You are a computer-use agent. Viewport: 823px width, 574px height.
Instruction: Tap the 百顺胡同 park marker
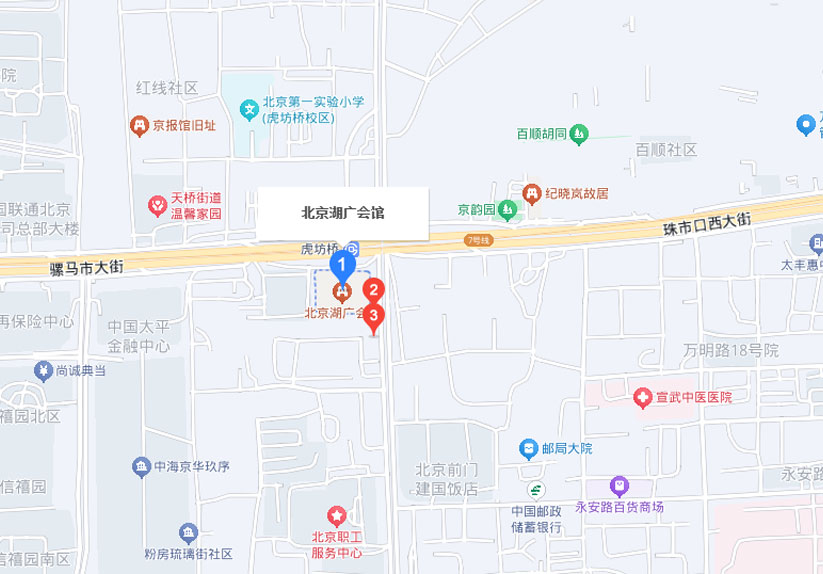coord(580,134)
